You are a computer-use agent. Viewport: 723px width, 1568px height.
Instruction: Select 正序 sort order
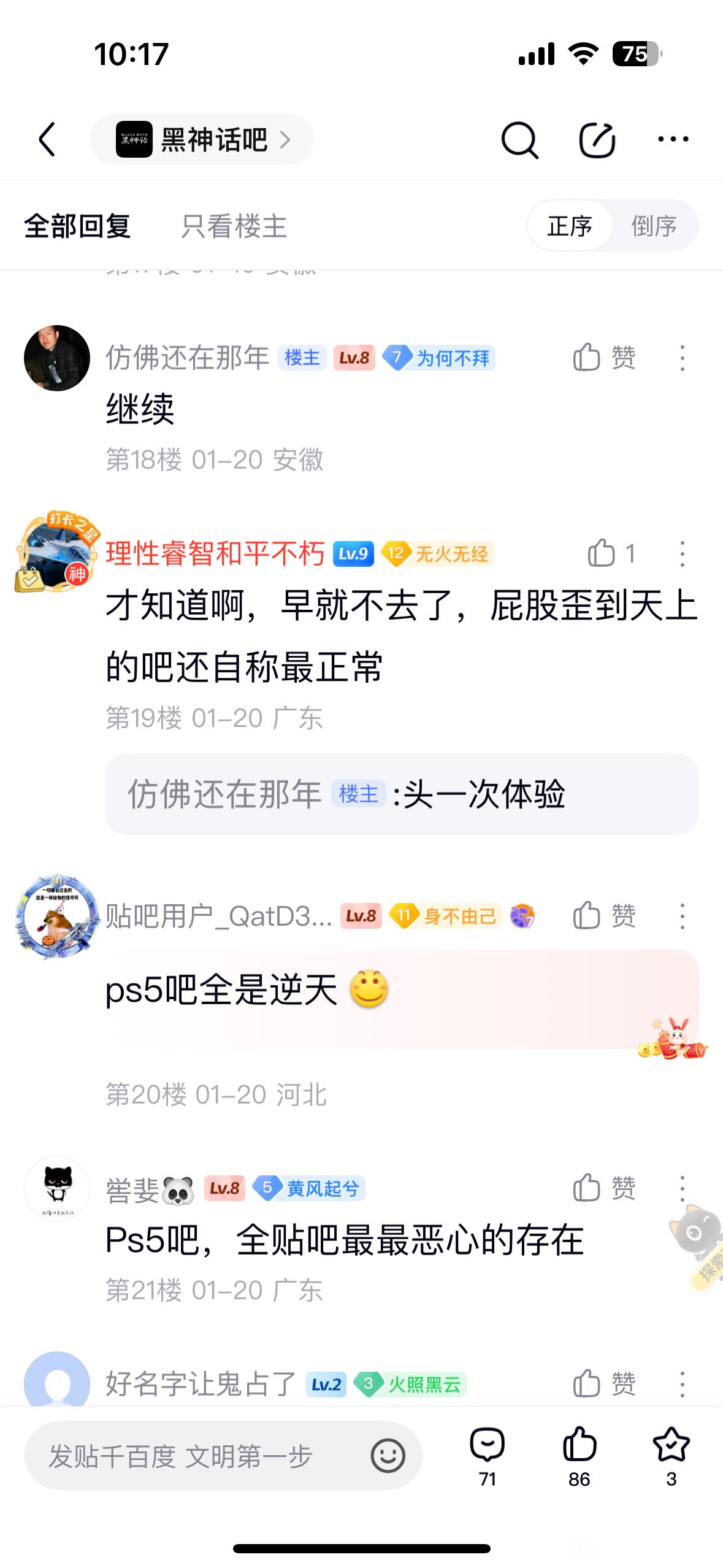point(570,226)
